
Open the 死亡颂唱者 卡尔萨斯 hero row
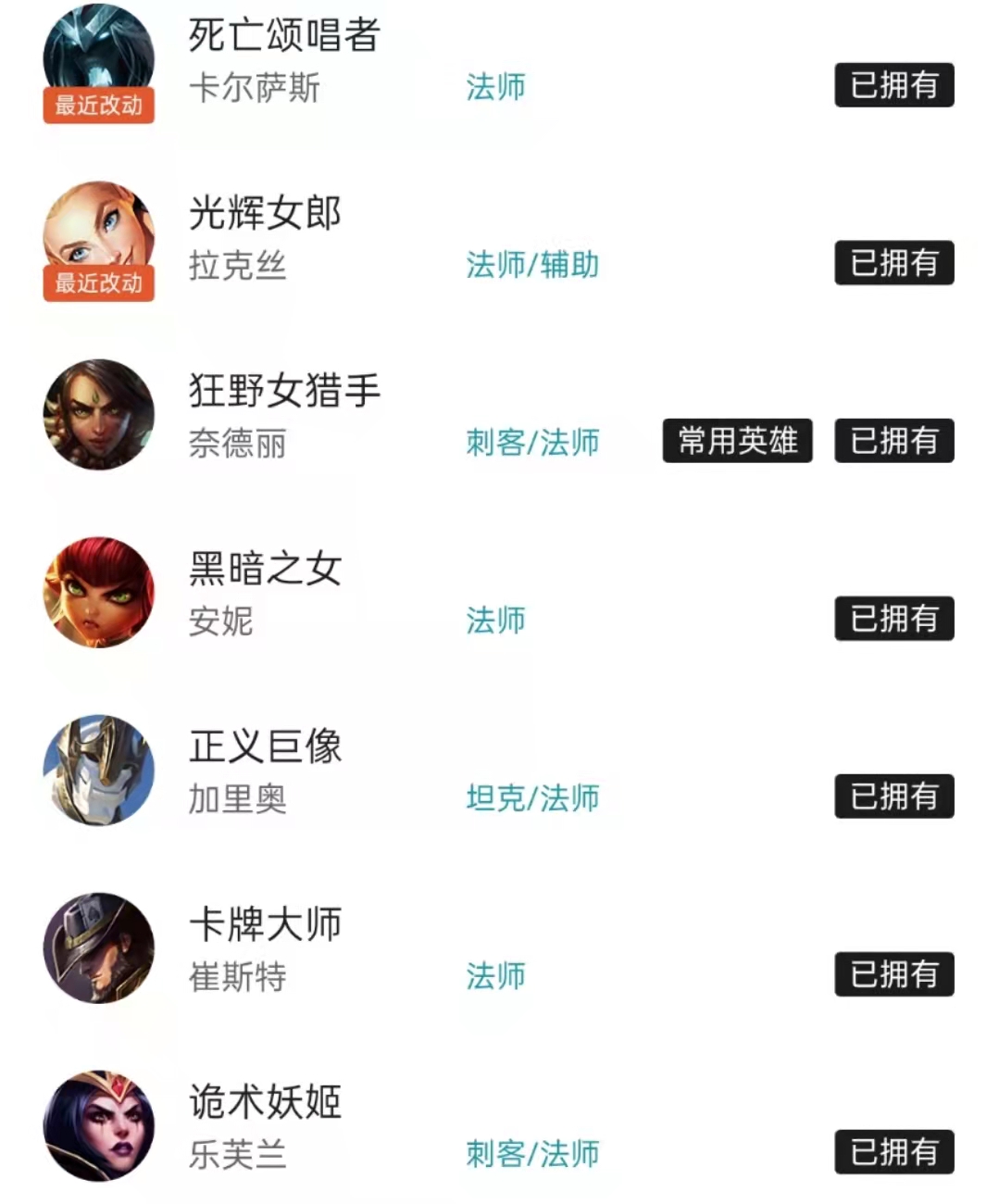click(x=283, y=61)
